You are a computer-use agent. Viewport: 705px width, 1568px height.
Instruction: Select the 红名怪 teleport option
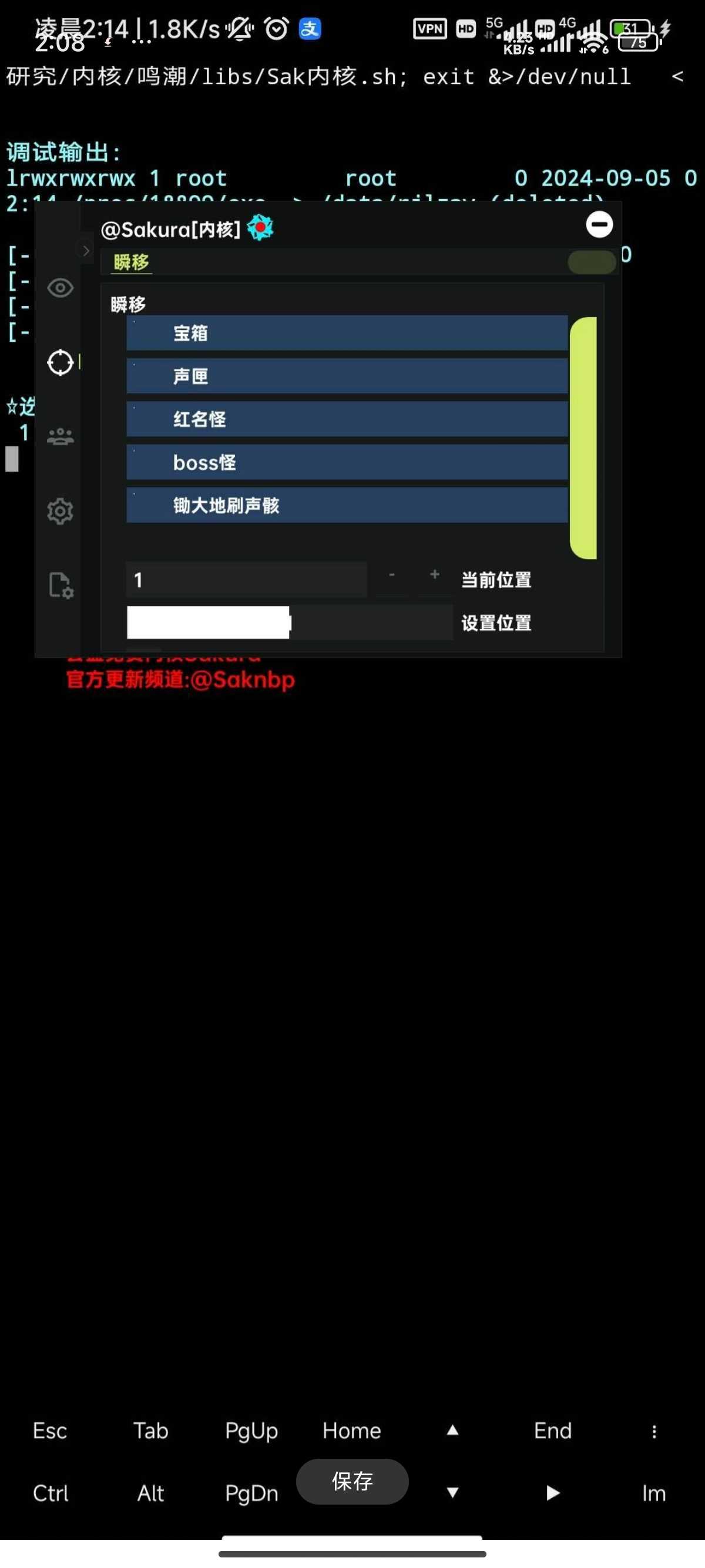coord(347,419)
